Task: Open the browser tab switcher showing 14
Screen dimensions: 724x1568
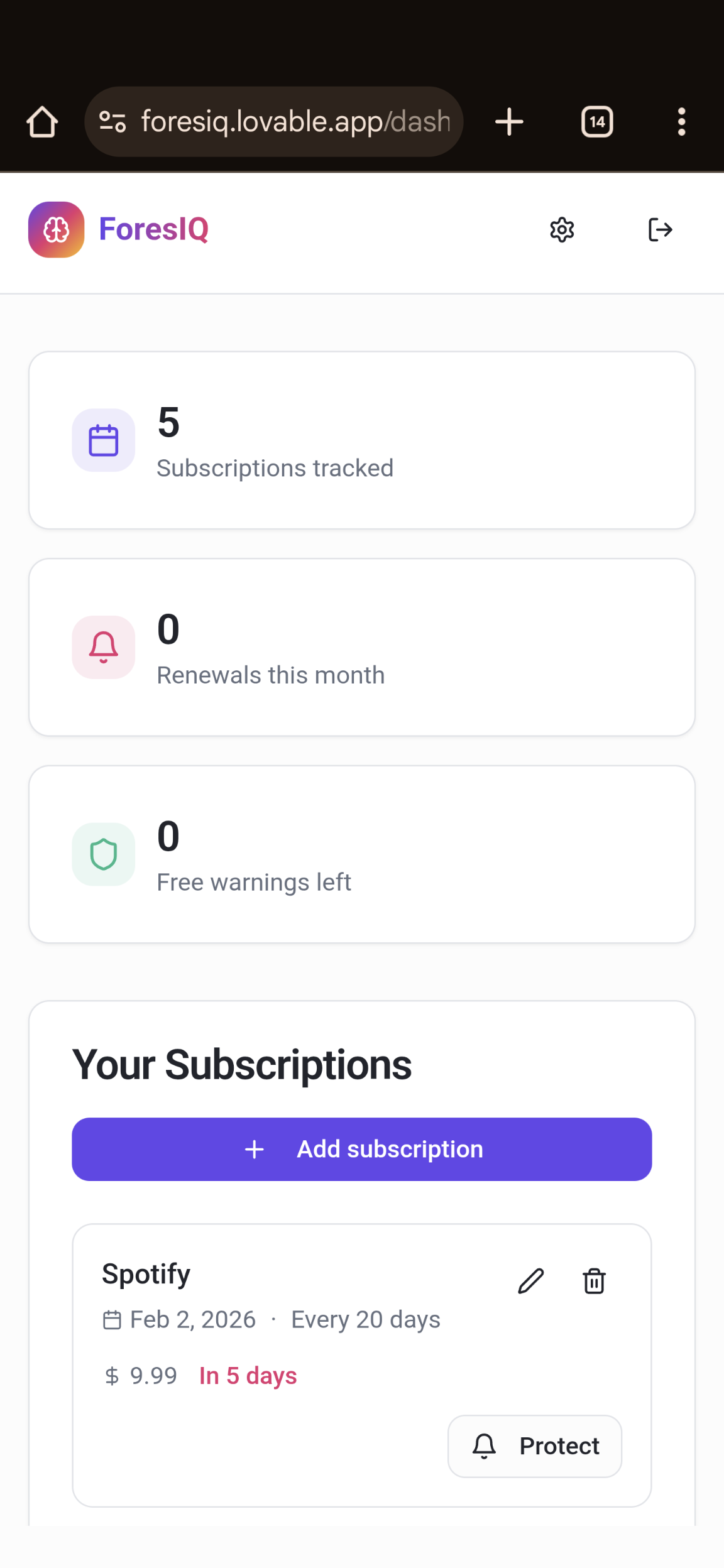Action: (596, 121)
